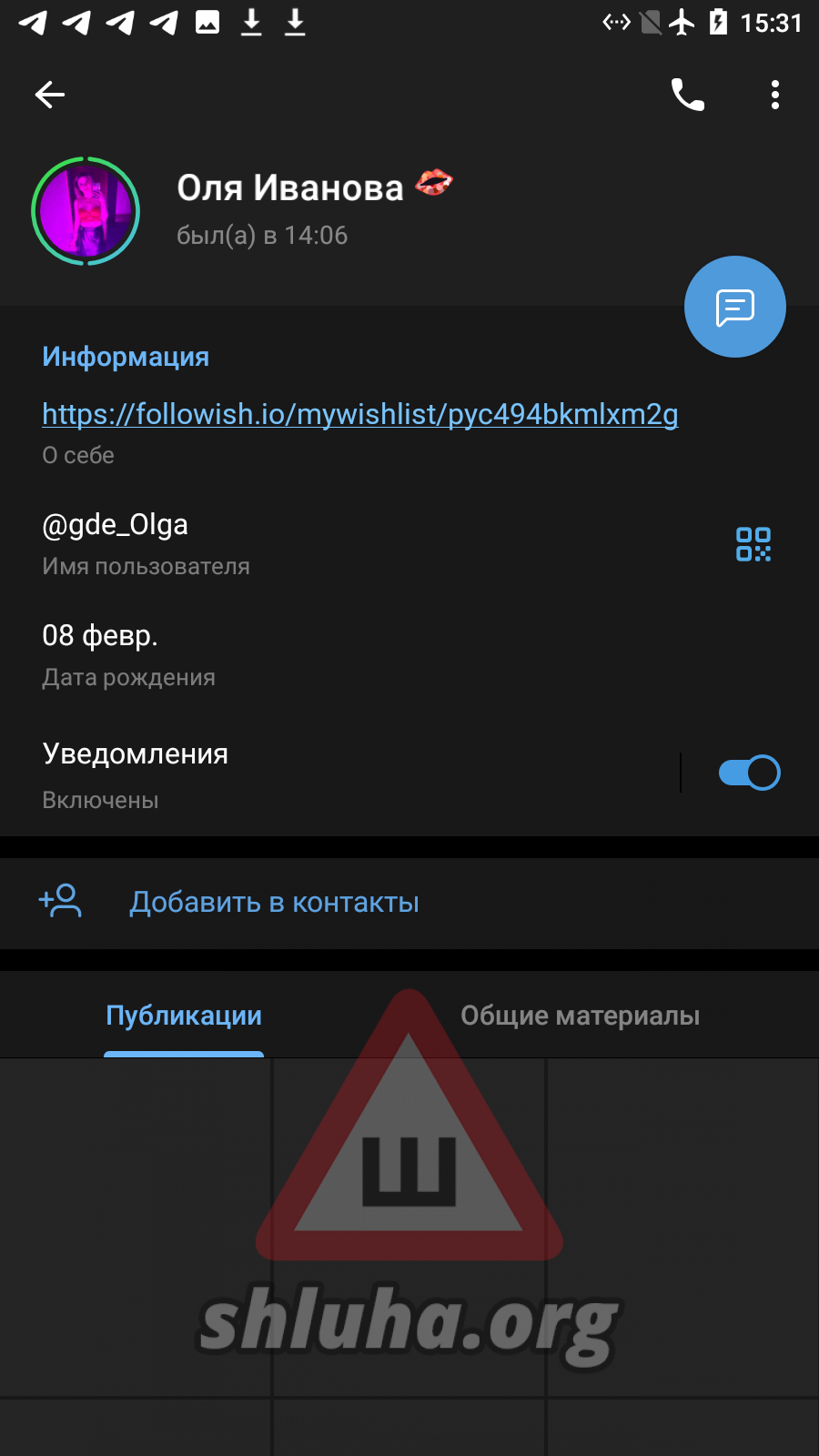Open chat via the message floating button
The height and width of the screenshot is (1456, 819).
tap(734, 308)
